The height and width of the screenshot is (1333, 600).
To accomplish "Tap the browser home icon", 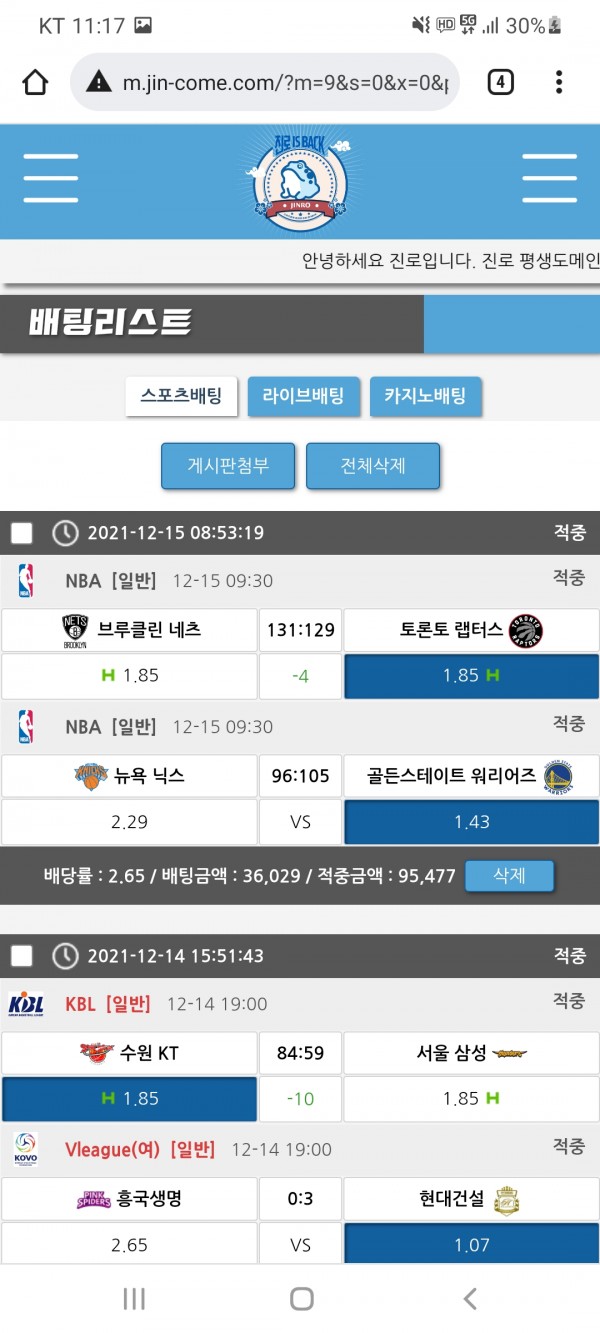I will click(x=35, y=82).
